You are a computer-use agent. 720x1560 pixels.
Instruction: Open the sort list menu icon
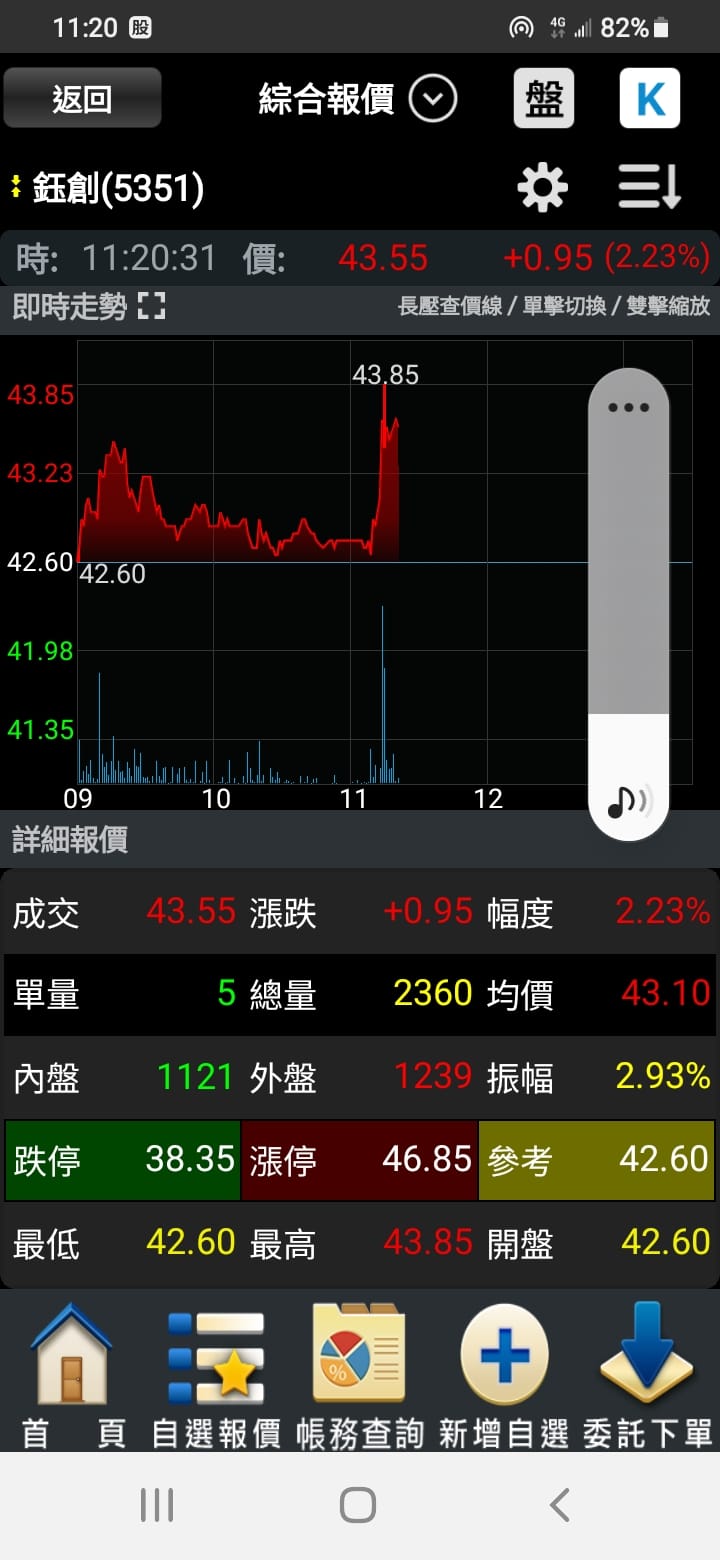tap(649, 187)
